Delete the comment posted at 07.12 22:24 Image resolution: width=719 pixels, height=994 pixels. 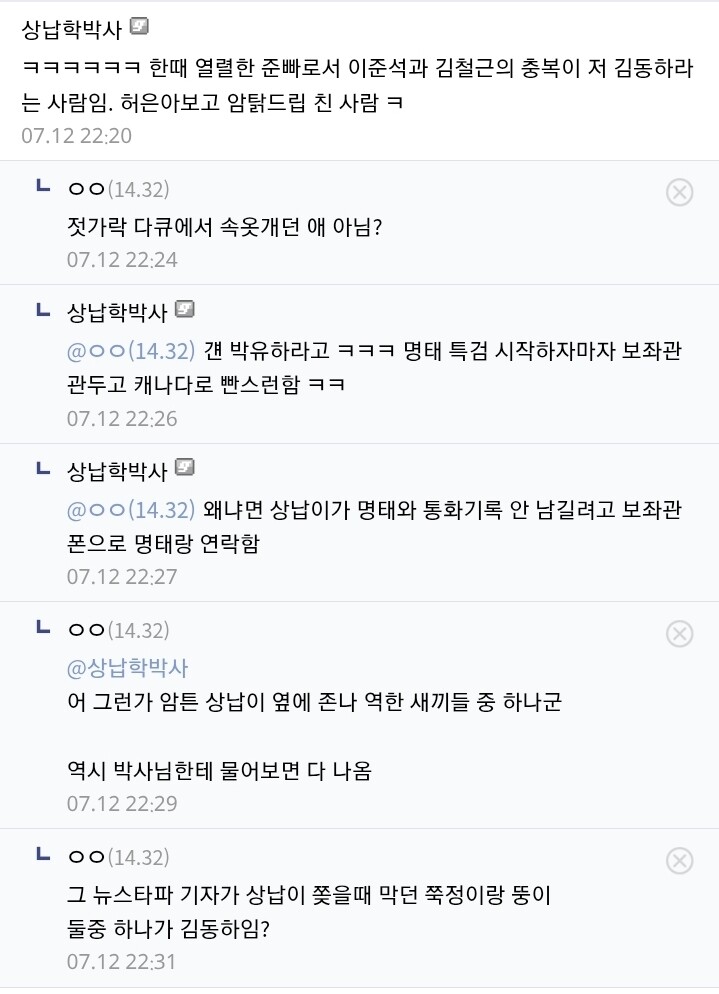[x=679, y=192]
